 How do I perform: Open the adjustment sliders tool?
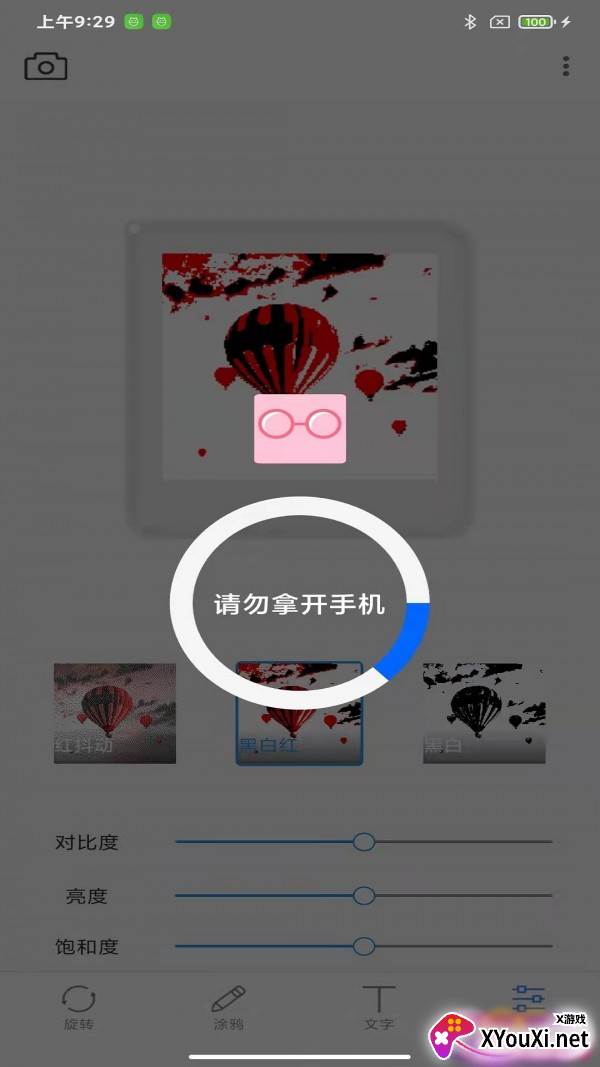pos(529,998)
